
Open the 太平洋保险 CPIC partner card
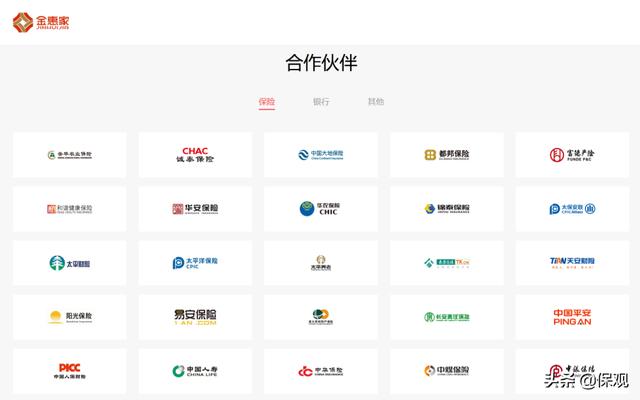pyautogui.click(x=195, y=263)
